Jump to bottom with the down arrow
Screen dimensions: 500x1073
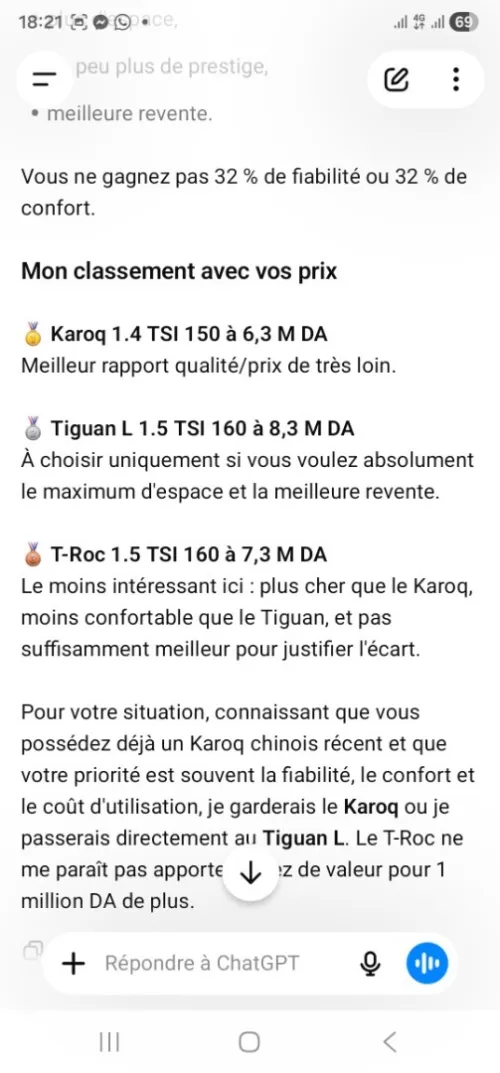(251, 872)
